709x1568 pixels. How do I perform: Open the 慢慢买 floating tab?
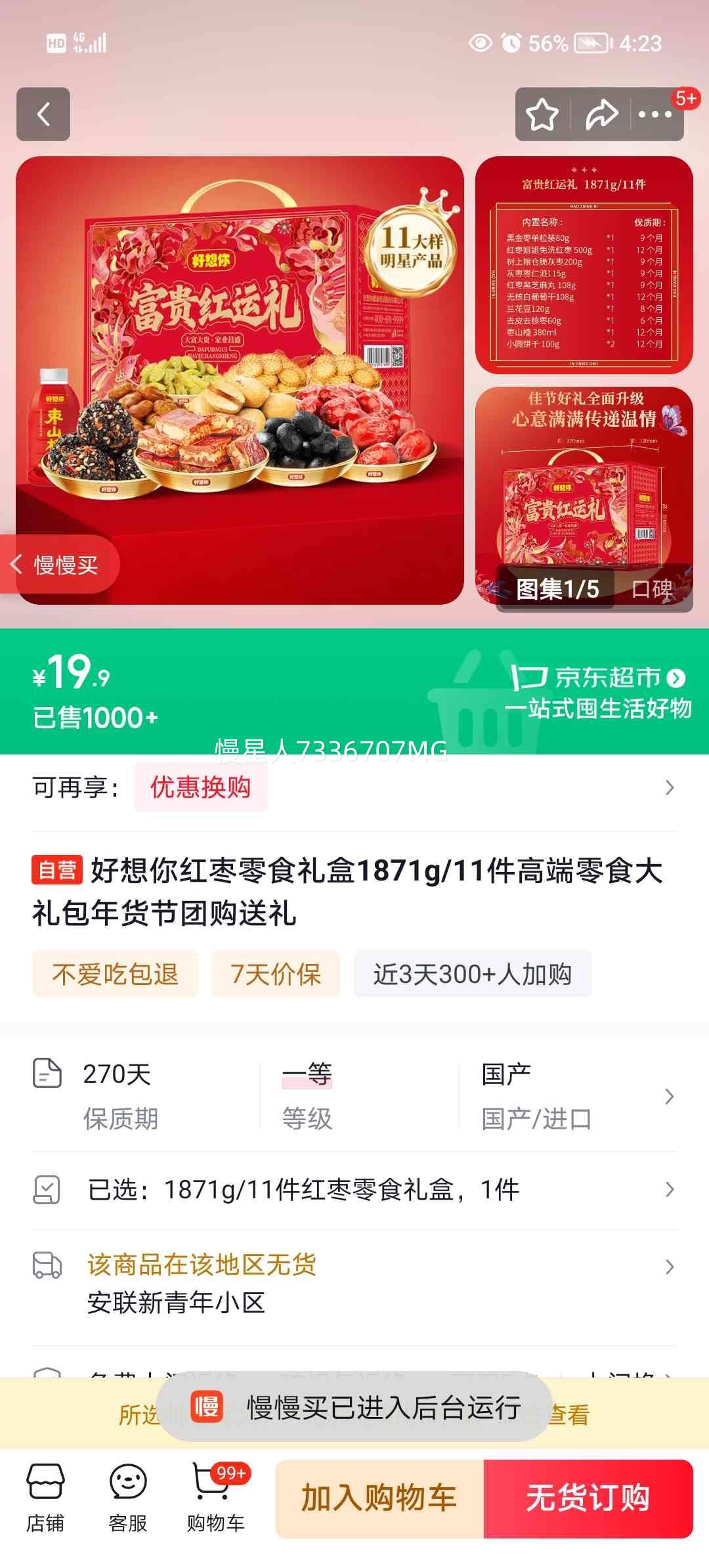tap(60, 565)
